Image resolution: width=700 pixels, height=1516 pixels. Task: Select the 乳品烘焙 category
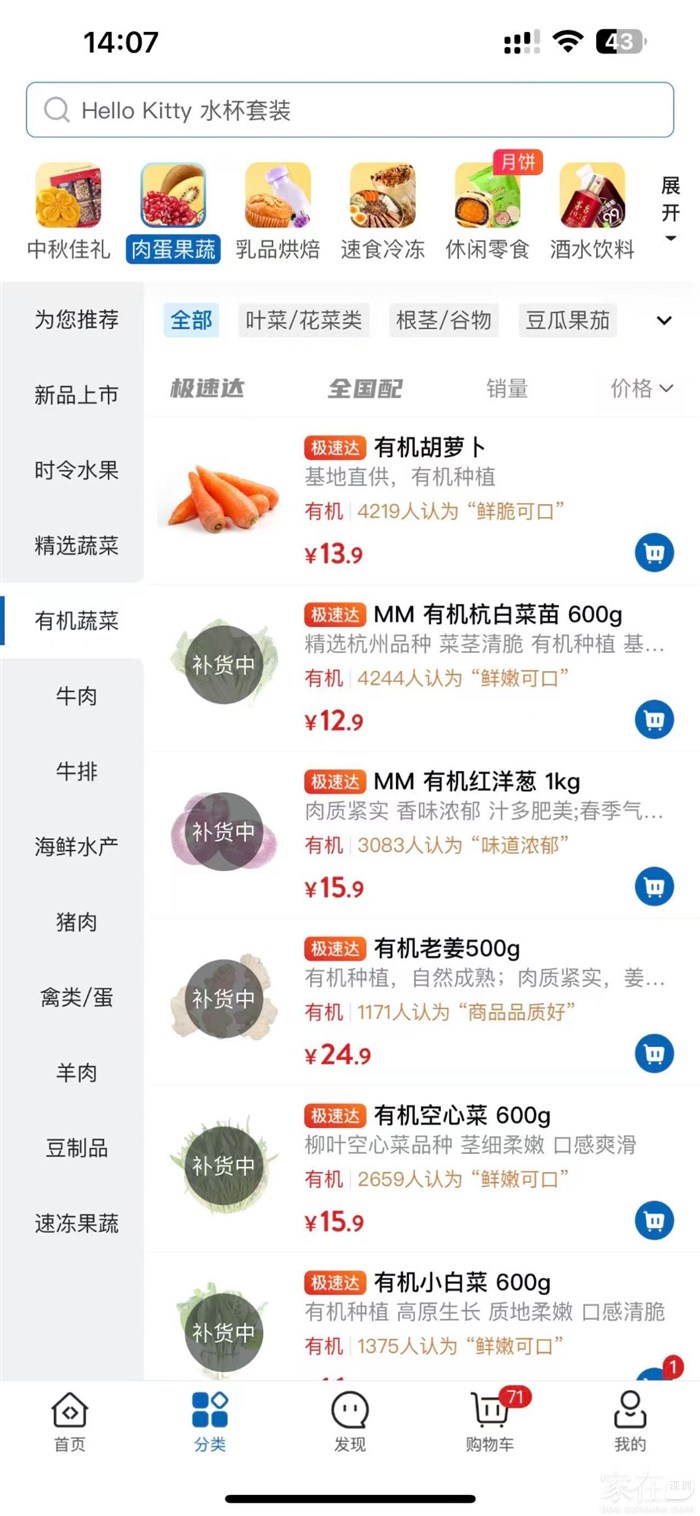278,212
